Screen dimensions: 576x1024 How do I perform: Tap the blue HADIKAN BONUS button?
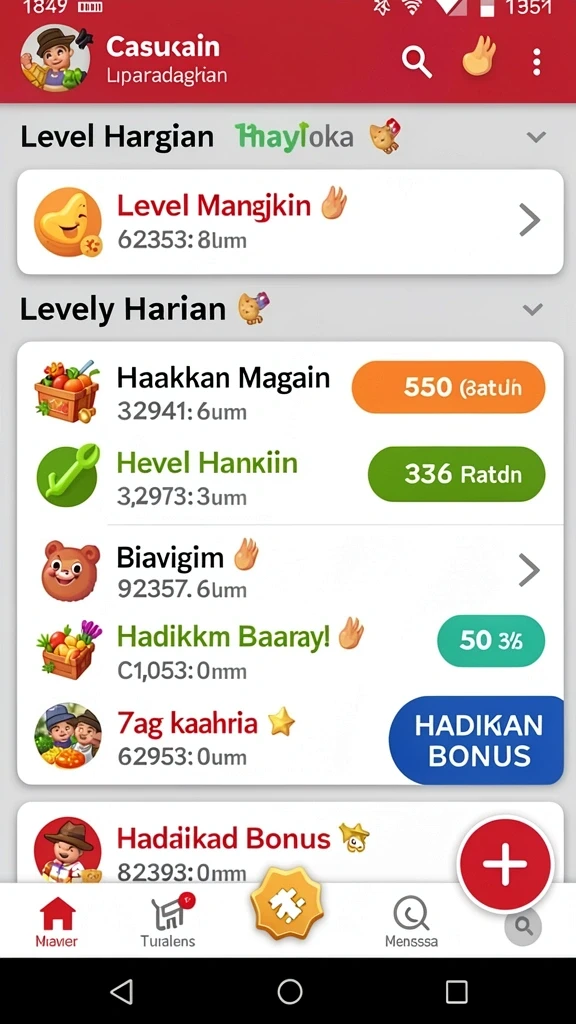(477, 740)
